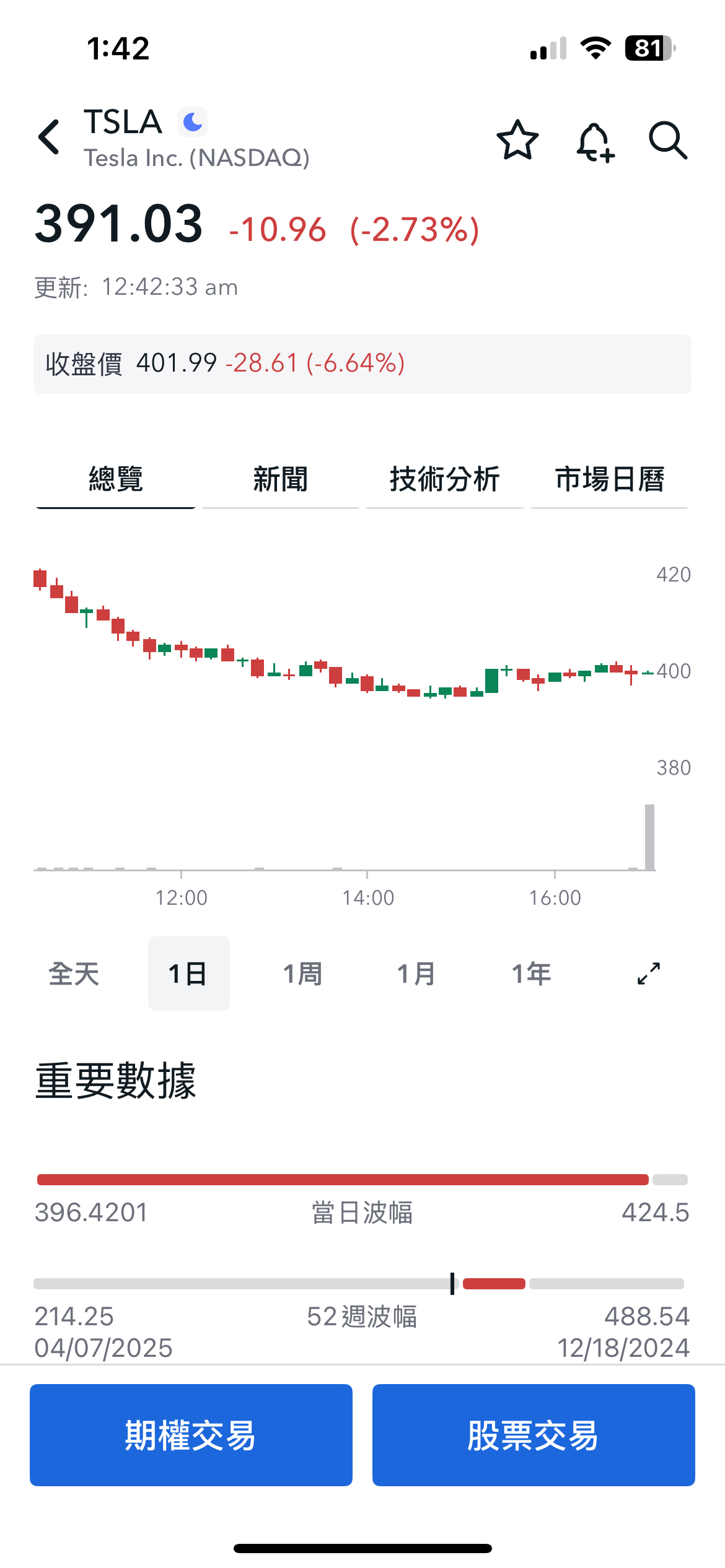Open the stock search with magnifier icon
The image size is (725, 1568).
pos(668,141)
